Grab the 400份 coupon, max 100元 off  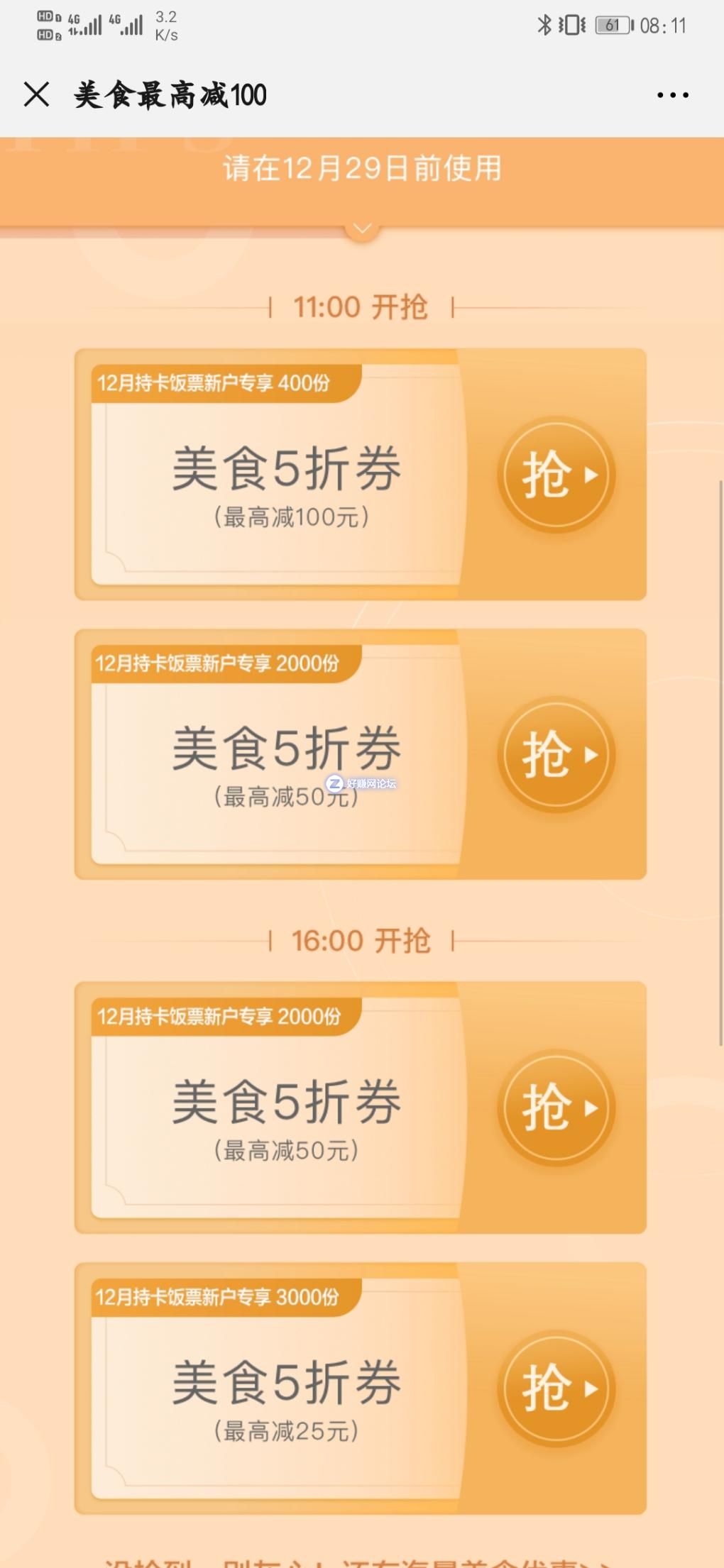(556, 475)
